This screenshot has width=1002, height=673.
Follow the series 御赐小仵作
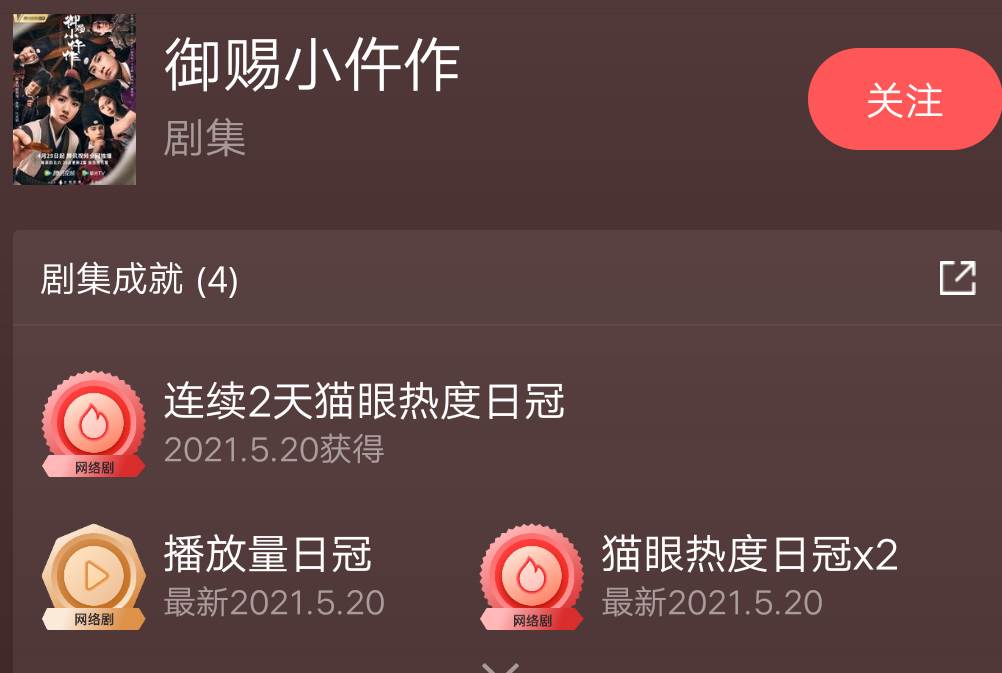904,100
